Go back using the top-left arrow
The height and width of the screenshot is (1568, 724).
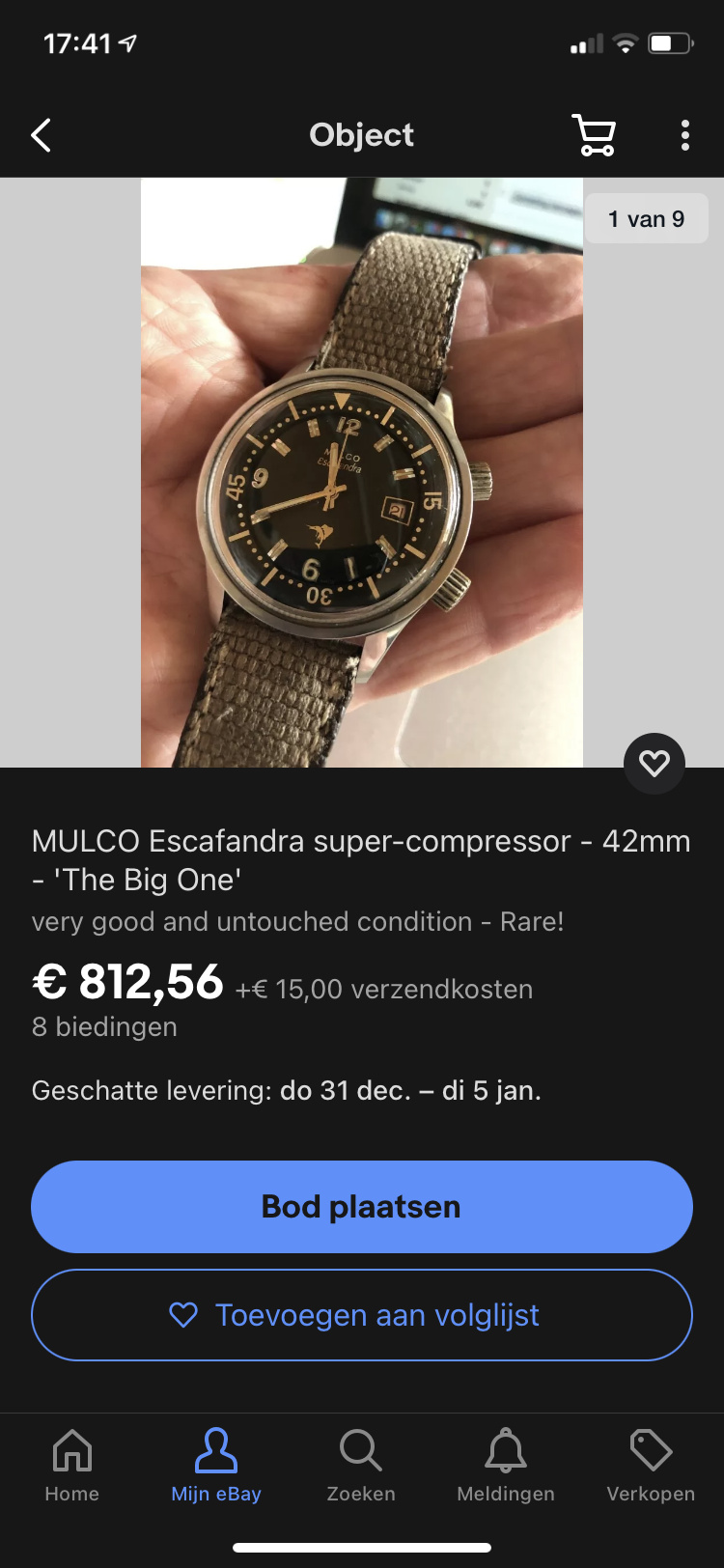pyautogui.click(x=41, y=135)
